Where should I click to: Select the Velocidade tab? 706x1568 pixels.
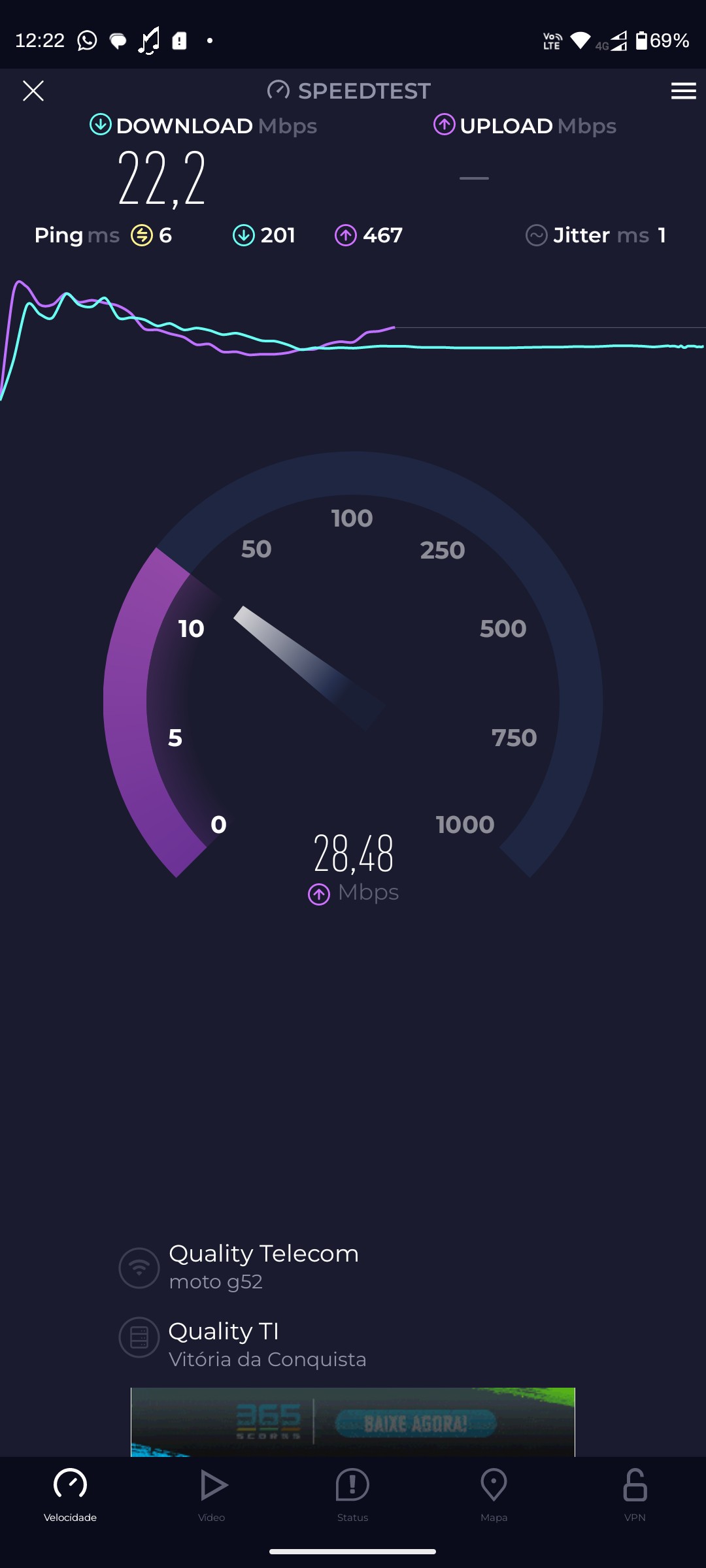(x=70, y=1494)
